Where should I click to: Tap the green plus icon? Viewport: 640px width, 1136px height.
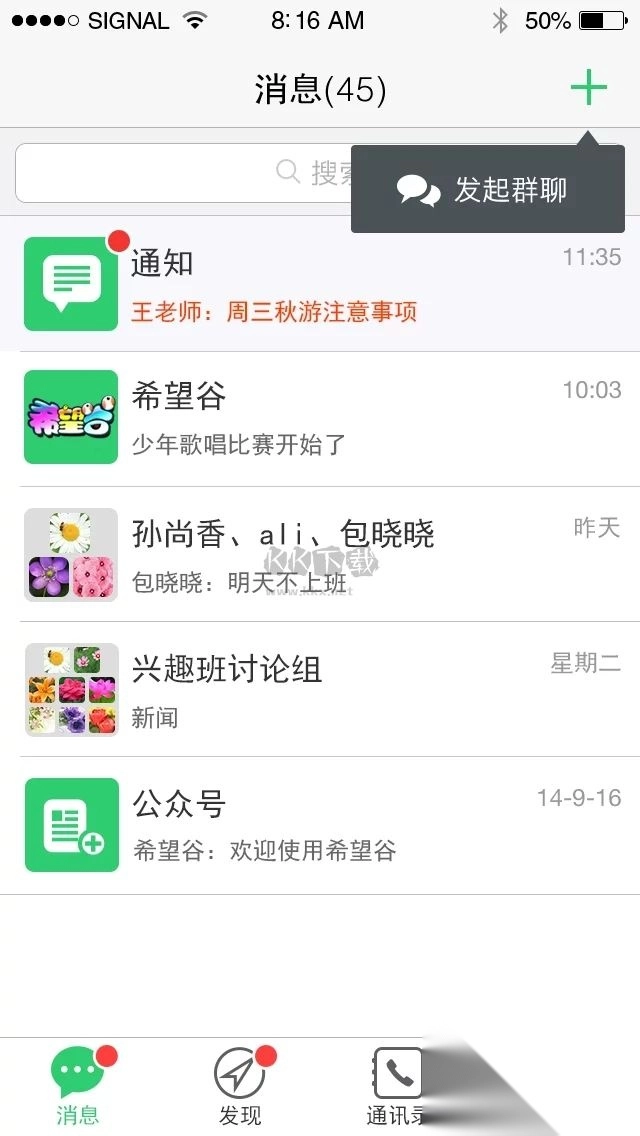[x=589, y=89]
